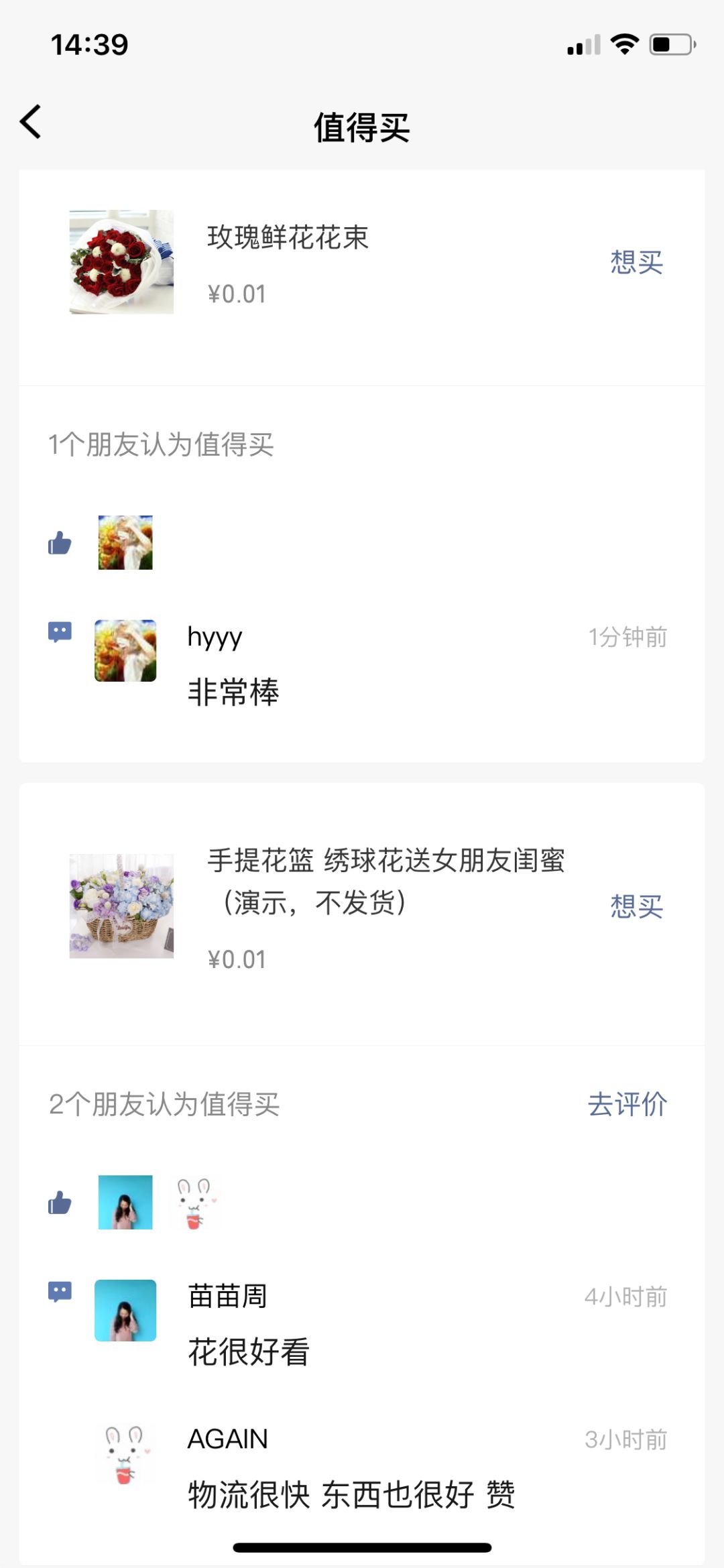This screenshot has height=1568, width=724.
Task: Go back from 值得买 page
Action: [x=31, y=122]
